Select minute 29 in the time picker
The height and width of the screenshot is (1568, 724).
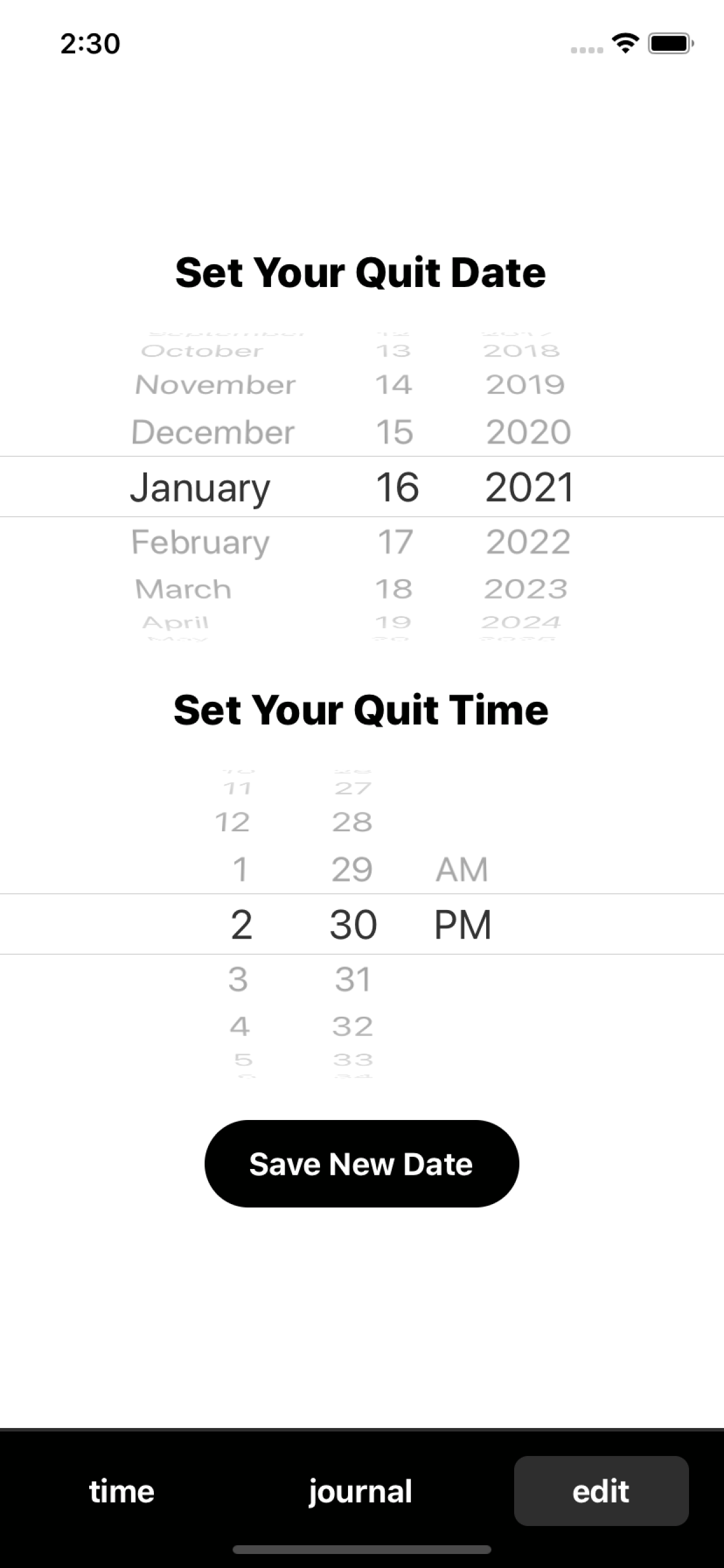pos(352,869)
